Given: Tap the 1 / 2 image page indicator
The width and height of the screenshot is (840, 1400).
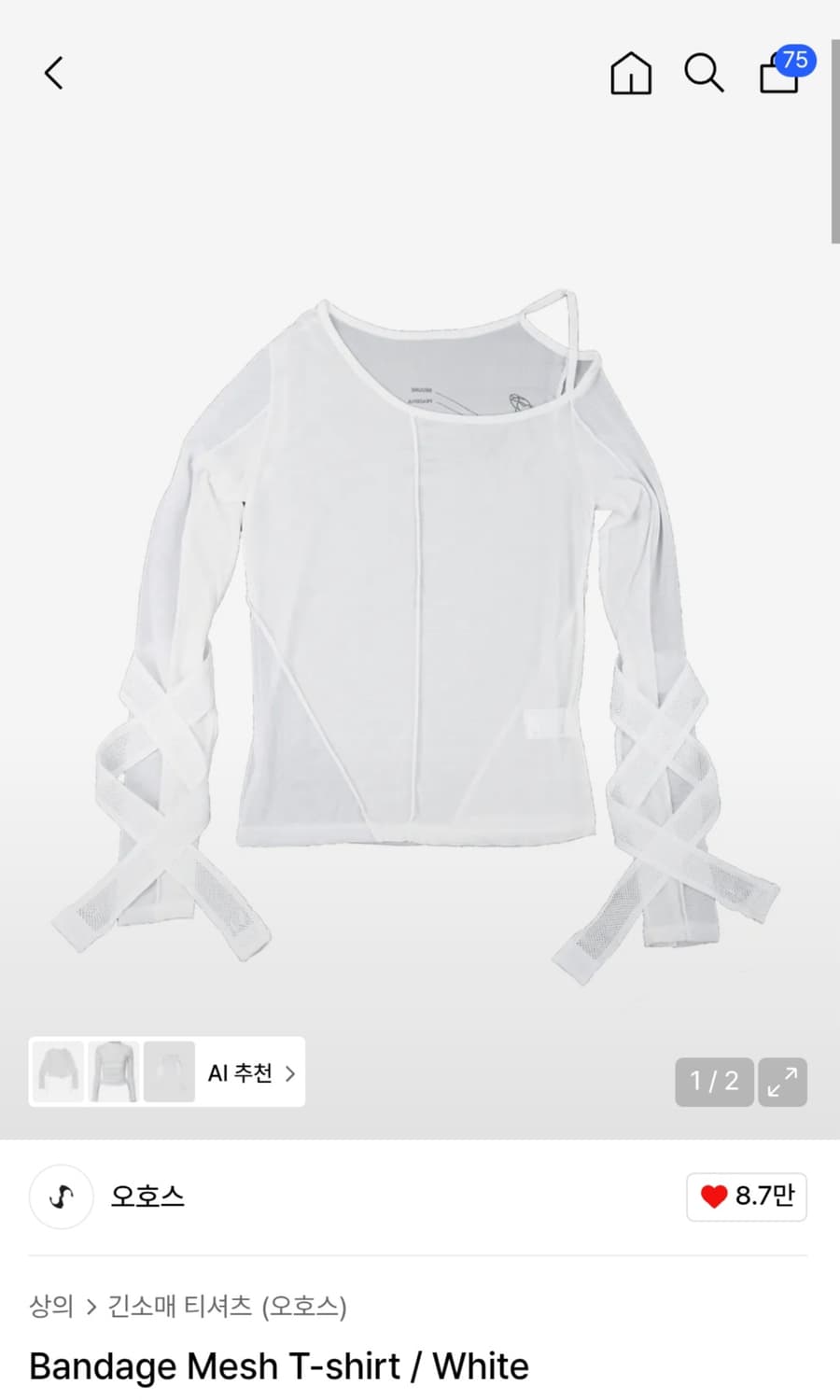Looking at the screenshot, I should (x=714, y=1082).
